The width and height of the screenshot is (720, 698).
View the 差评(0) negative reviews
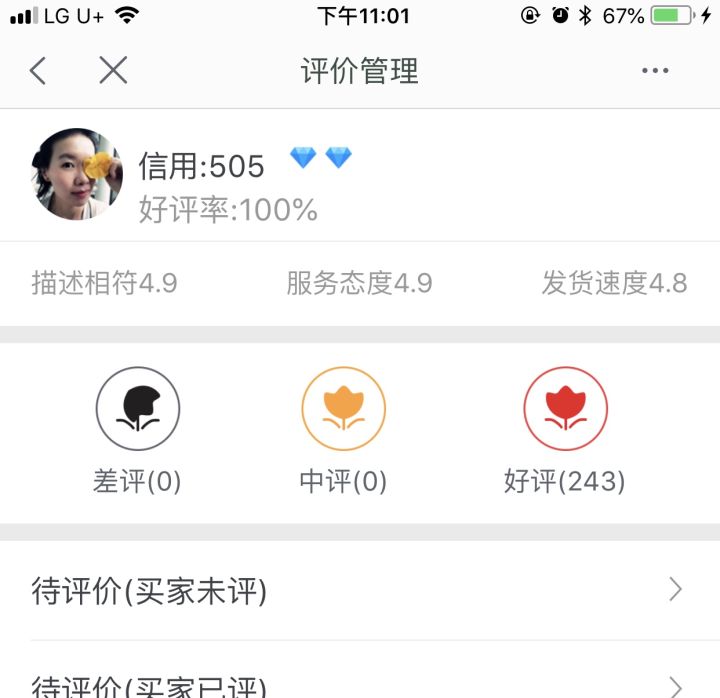coord(138,430)
